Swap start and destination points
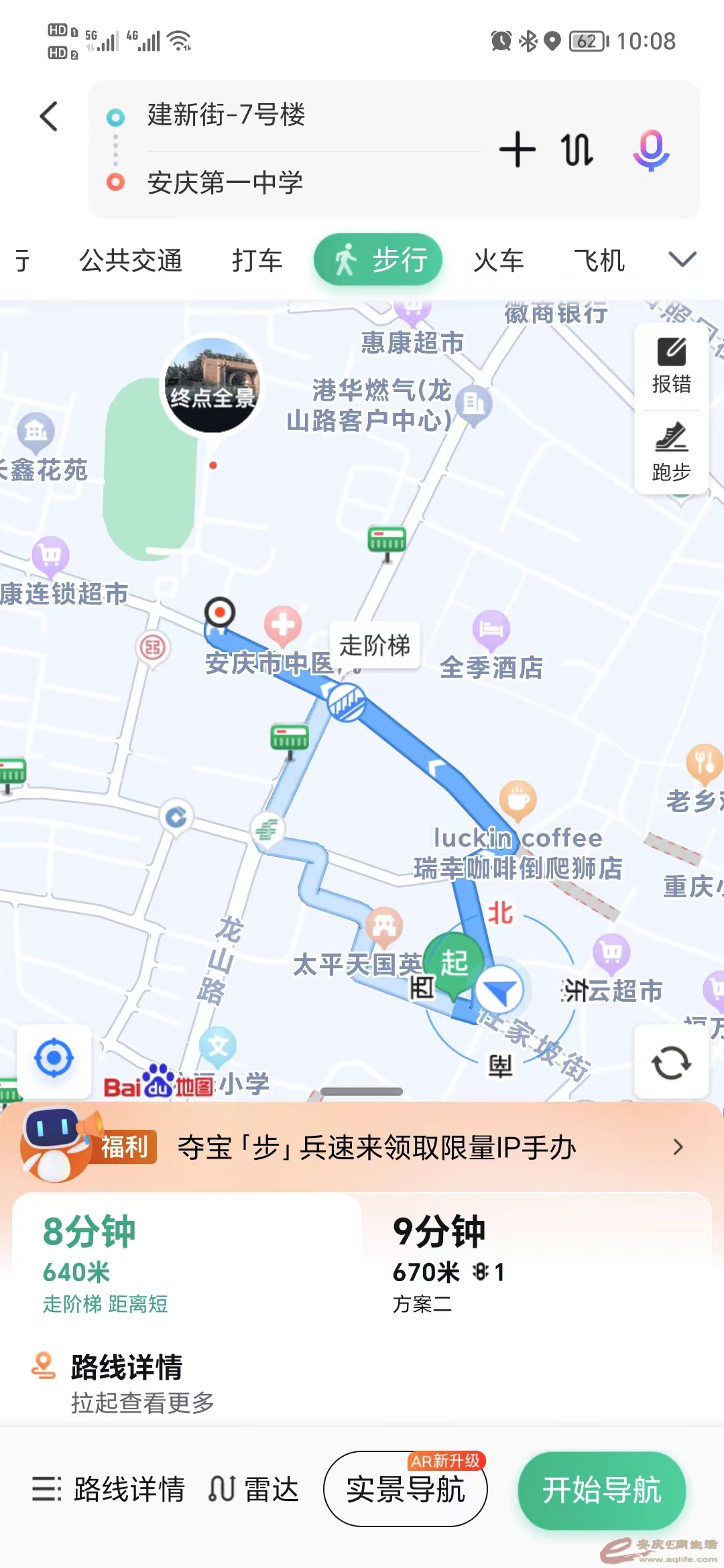The width and height of the screenshot is (724, 1568). pyautogui.click(x=577, y=149)
